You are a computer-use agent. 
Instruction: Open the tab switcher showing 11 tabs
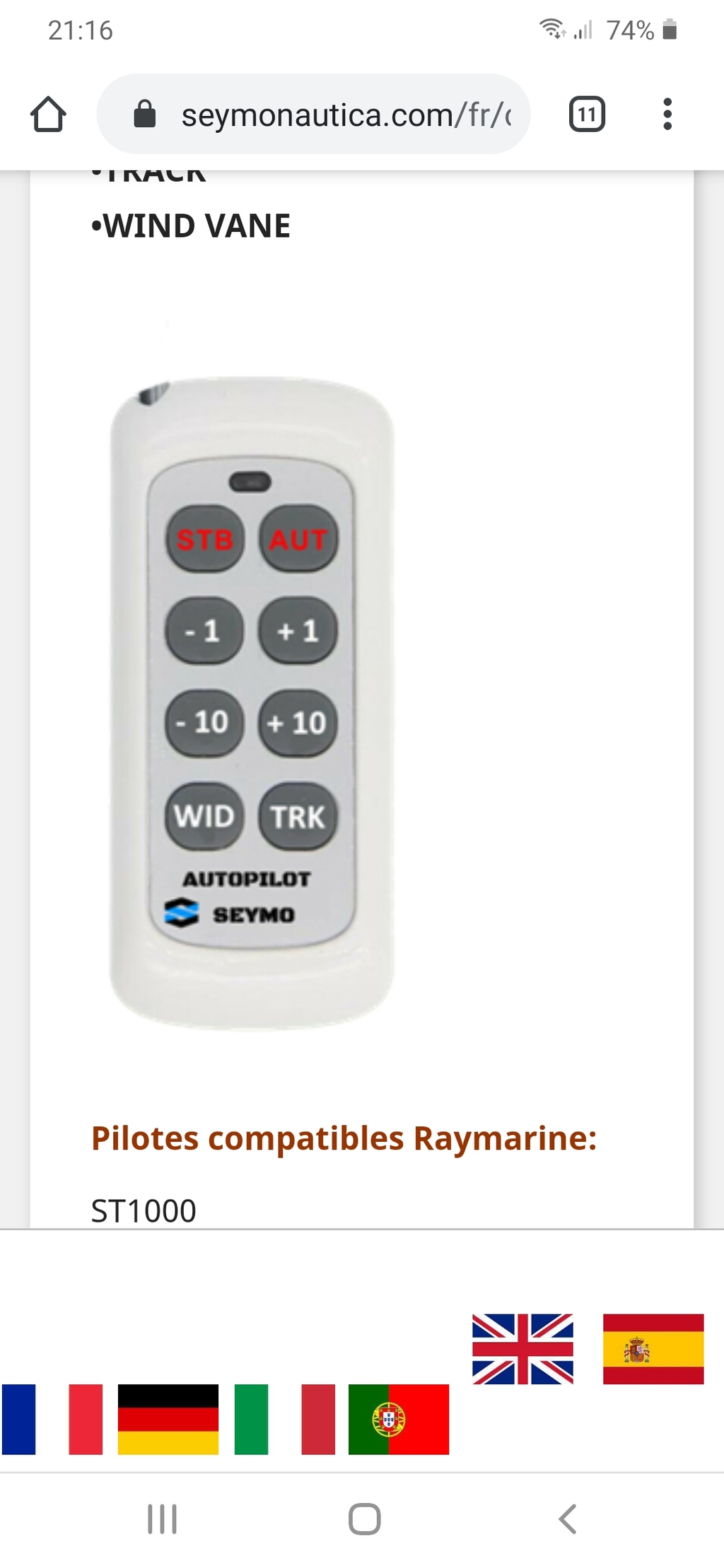click(x=587, y=114)
